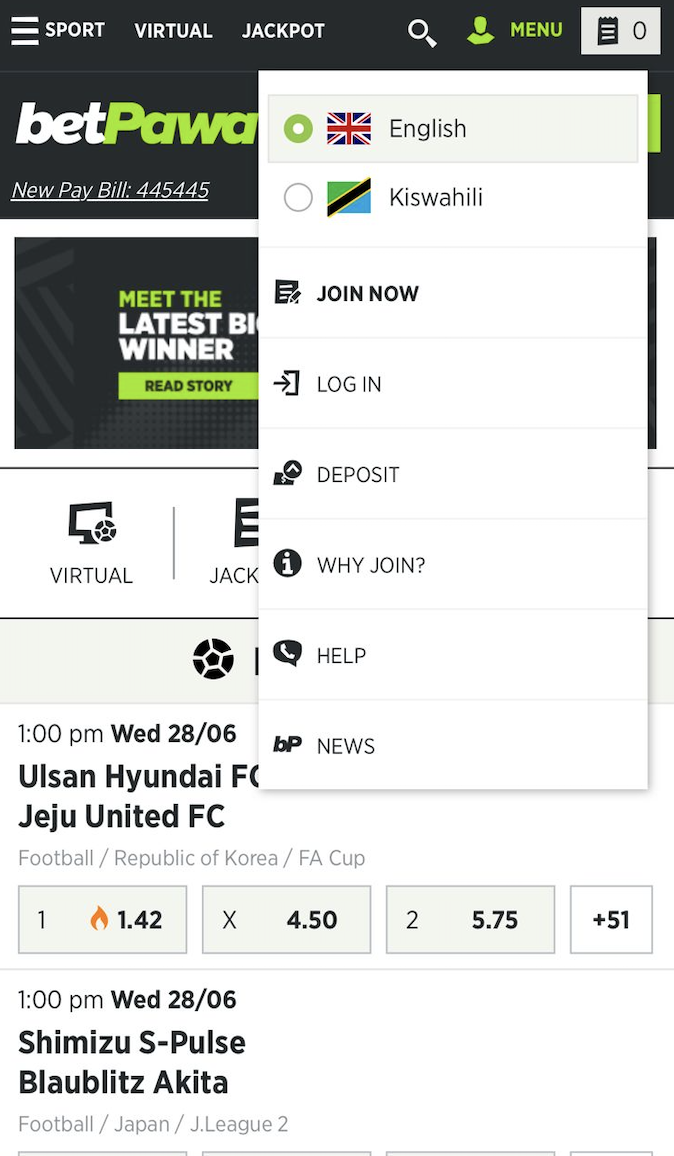
Task: Open the WHY JOIN? info item
Action: (370, 565)
